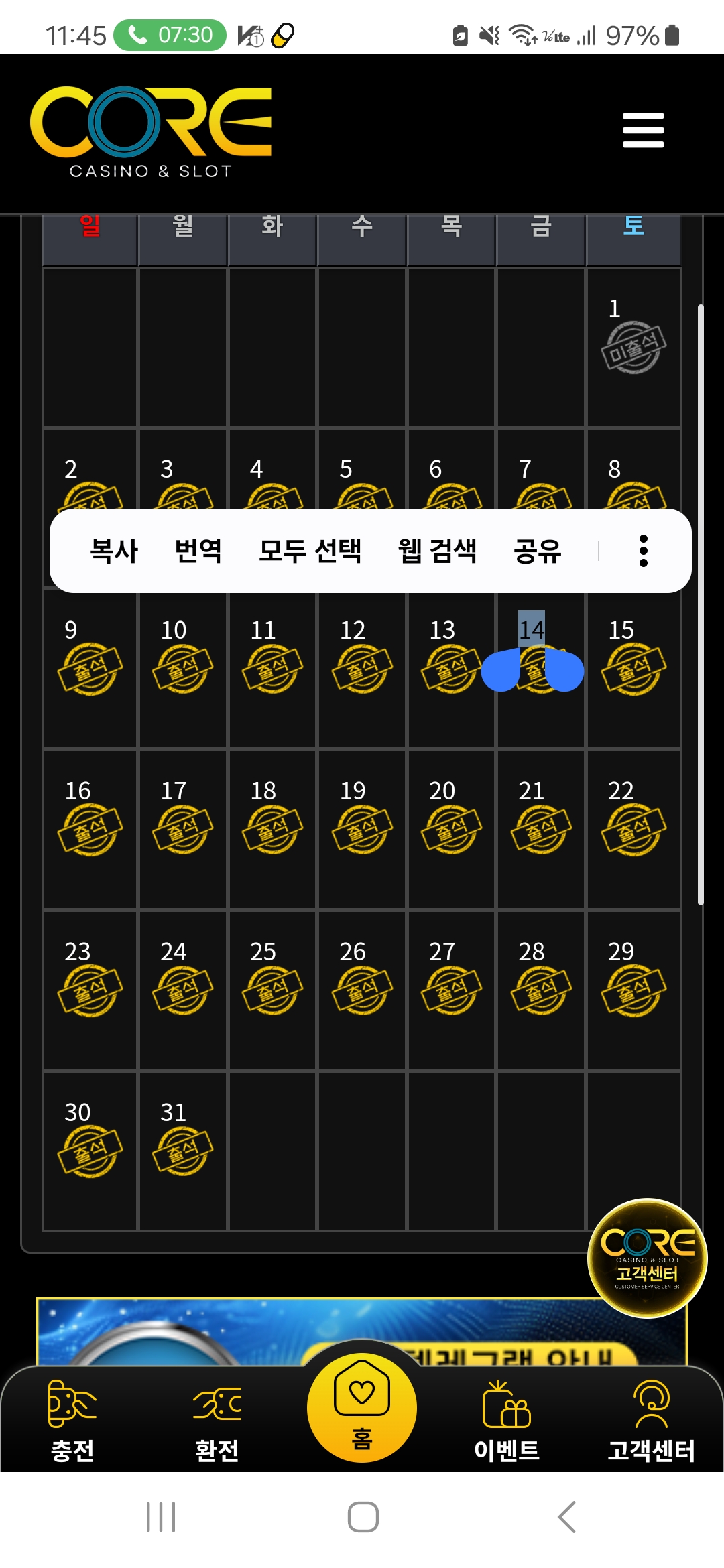This screenshot has width=724, height=1568.
Task: Tap the floating CORE 고객센터 badge
Action: tap(647, 1258)
